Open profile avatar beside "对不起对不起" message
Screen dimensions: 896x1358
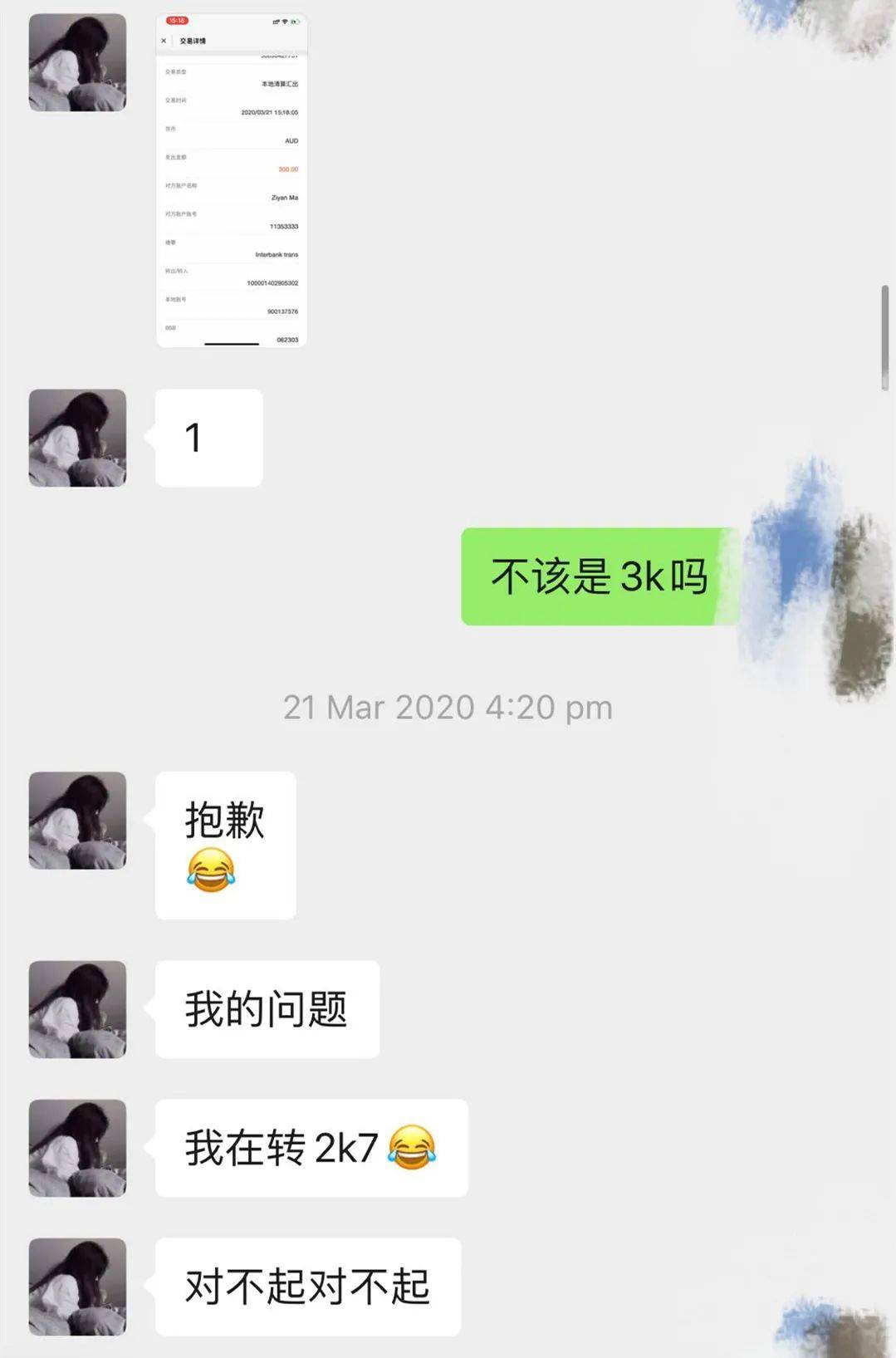[x=77, y=1287]
